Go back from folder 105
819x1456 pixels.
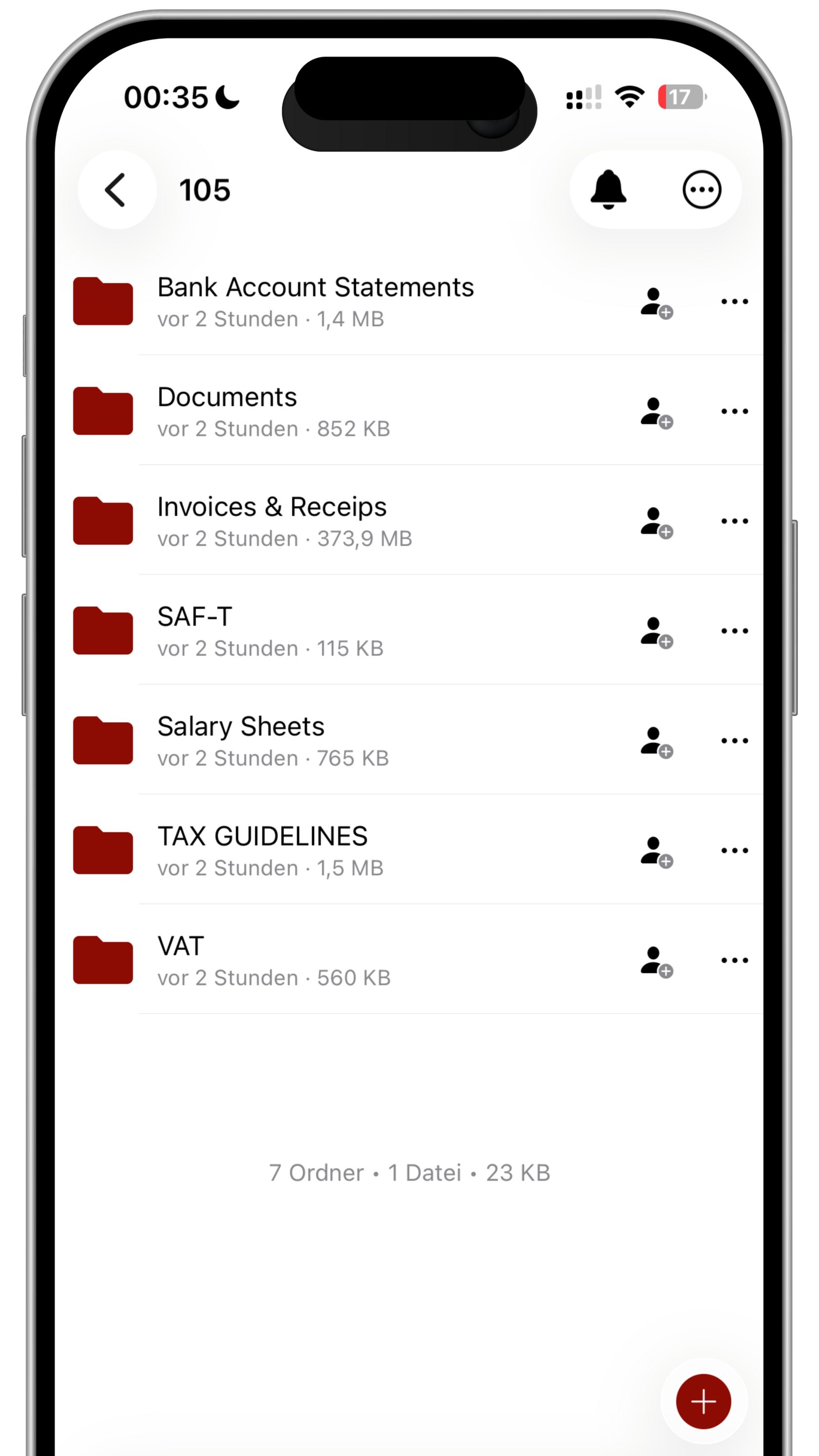[x=116, y=190]
